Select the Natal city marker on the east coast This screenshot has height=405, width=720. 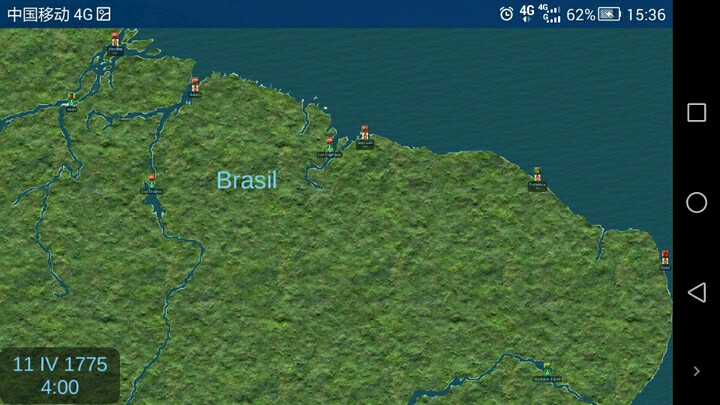pos(665,259)
